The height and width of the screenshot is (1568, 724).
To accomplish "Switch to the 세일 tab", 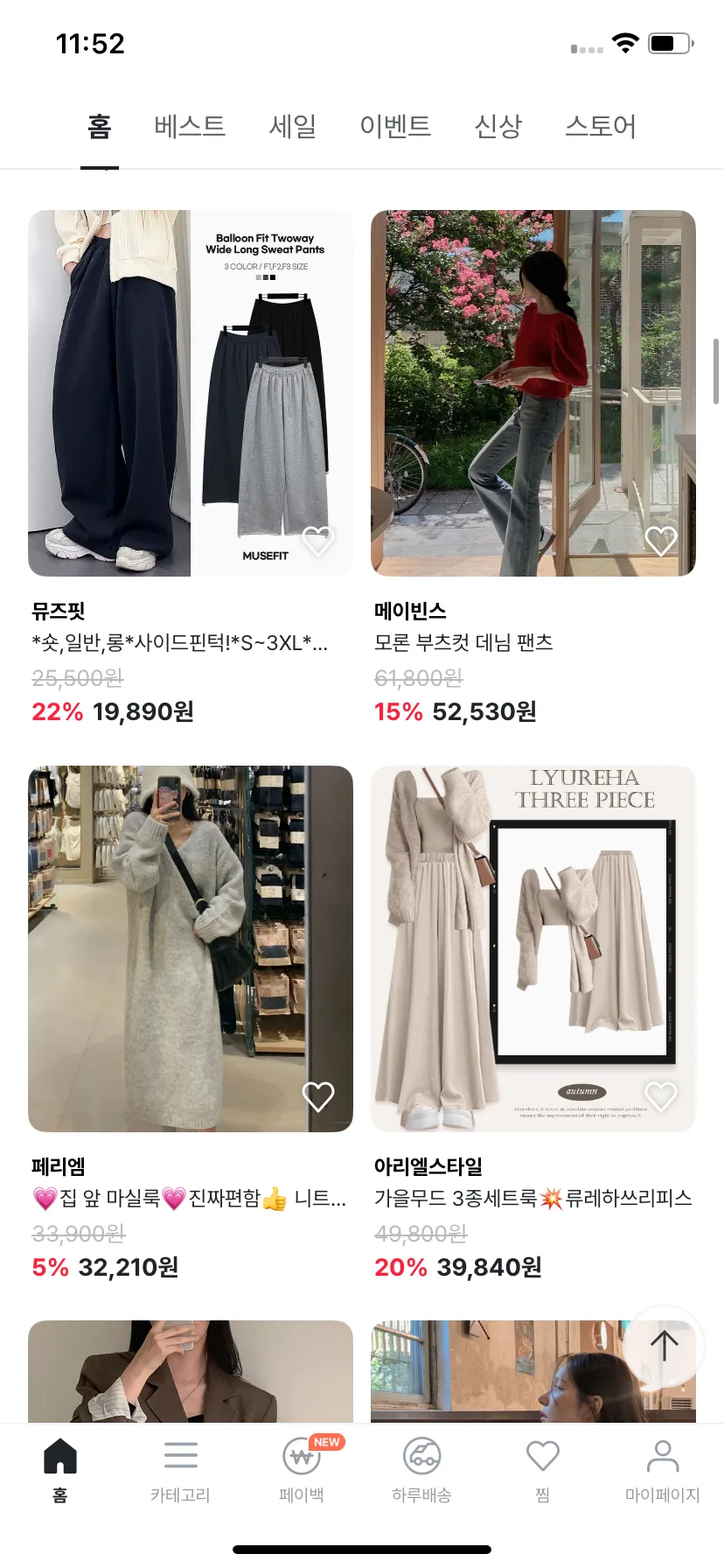I will click(x=292, y=127).
